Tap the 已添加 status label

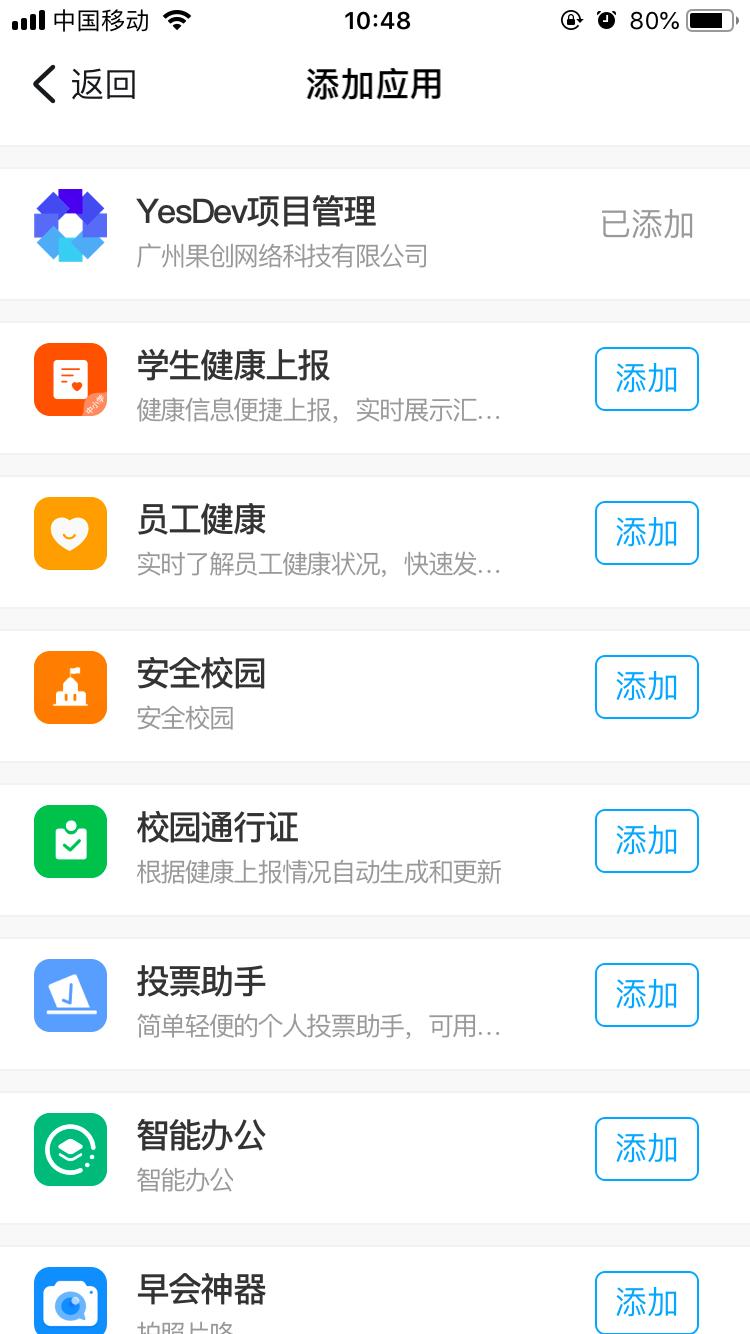coord(647,227)
